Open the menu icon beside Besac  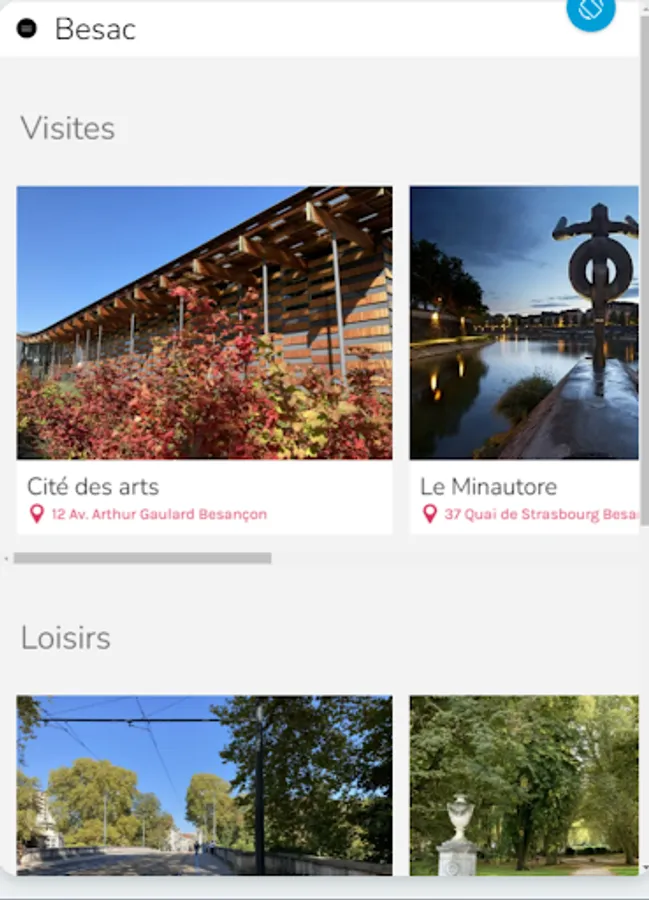click(x=27, y=29)
